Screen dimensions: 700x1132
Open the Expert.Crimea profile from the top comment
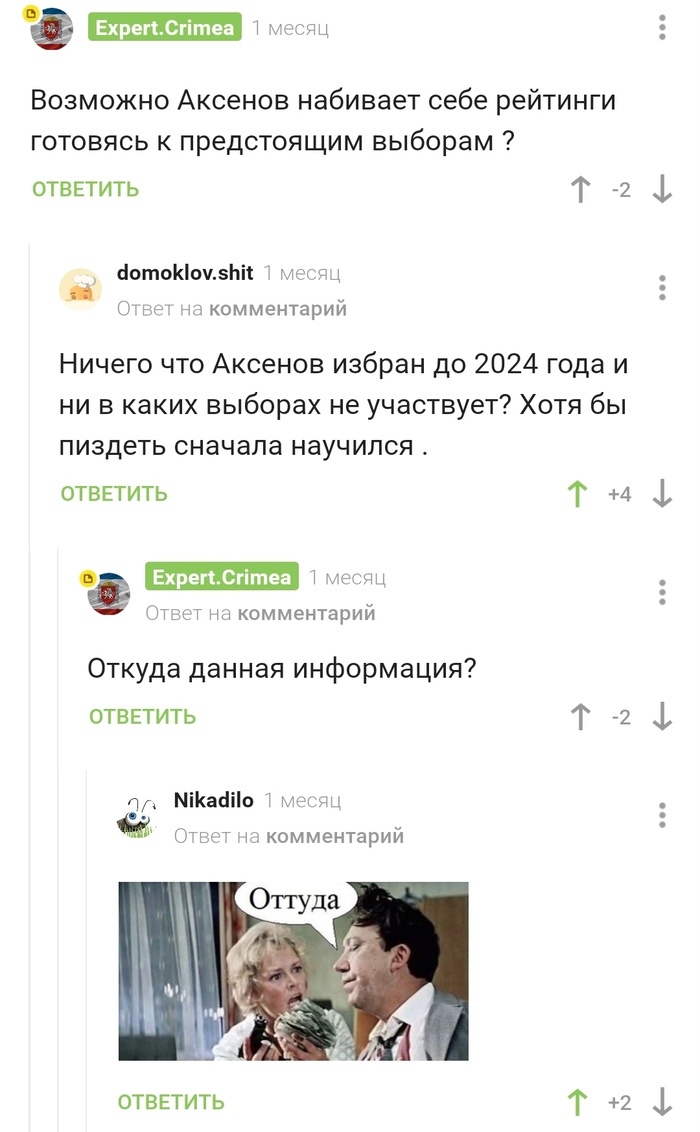(165, 27)
